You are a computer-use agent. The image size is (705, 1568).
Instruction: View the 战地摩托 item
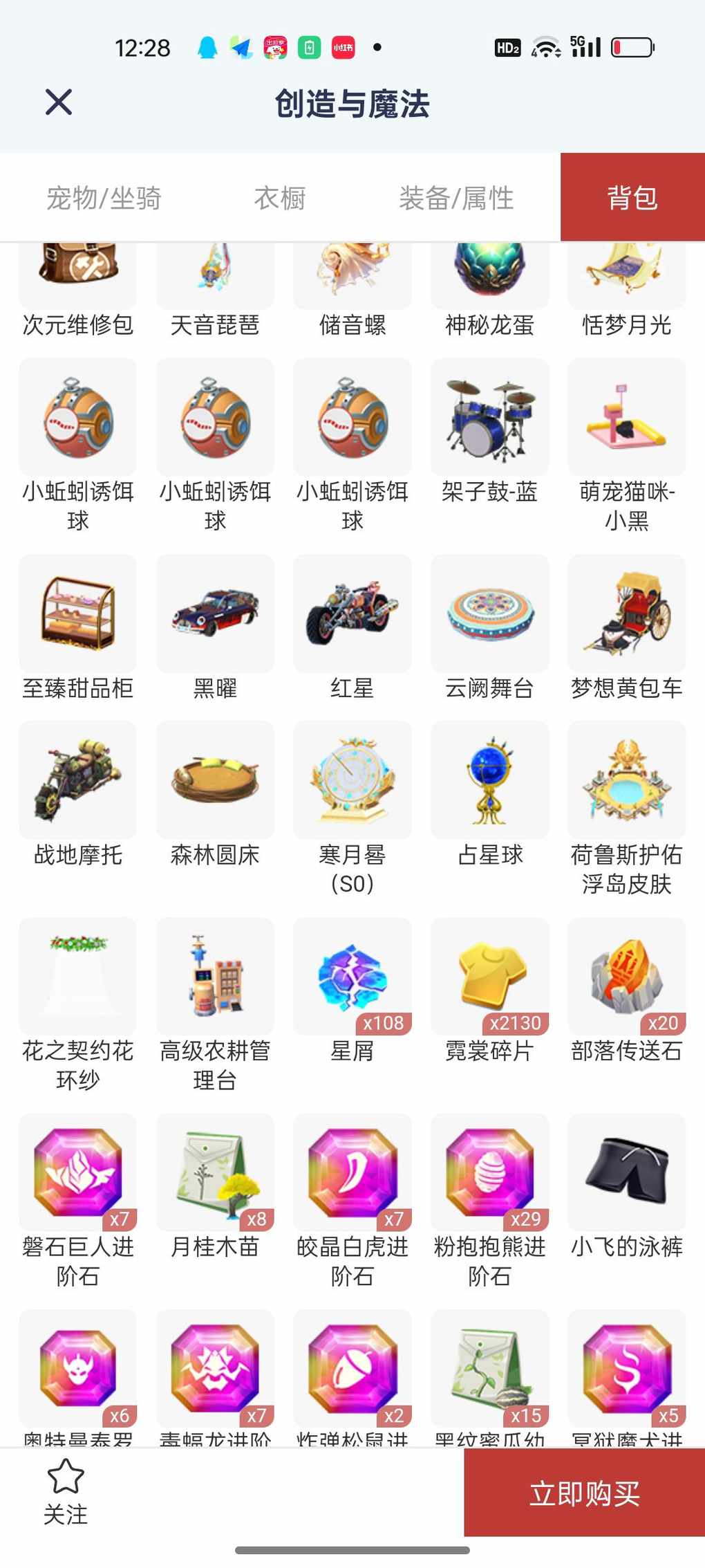tap(77, 780)
